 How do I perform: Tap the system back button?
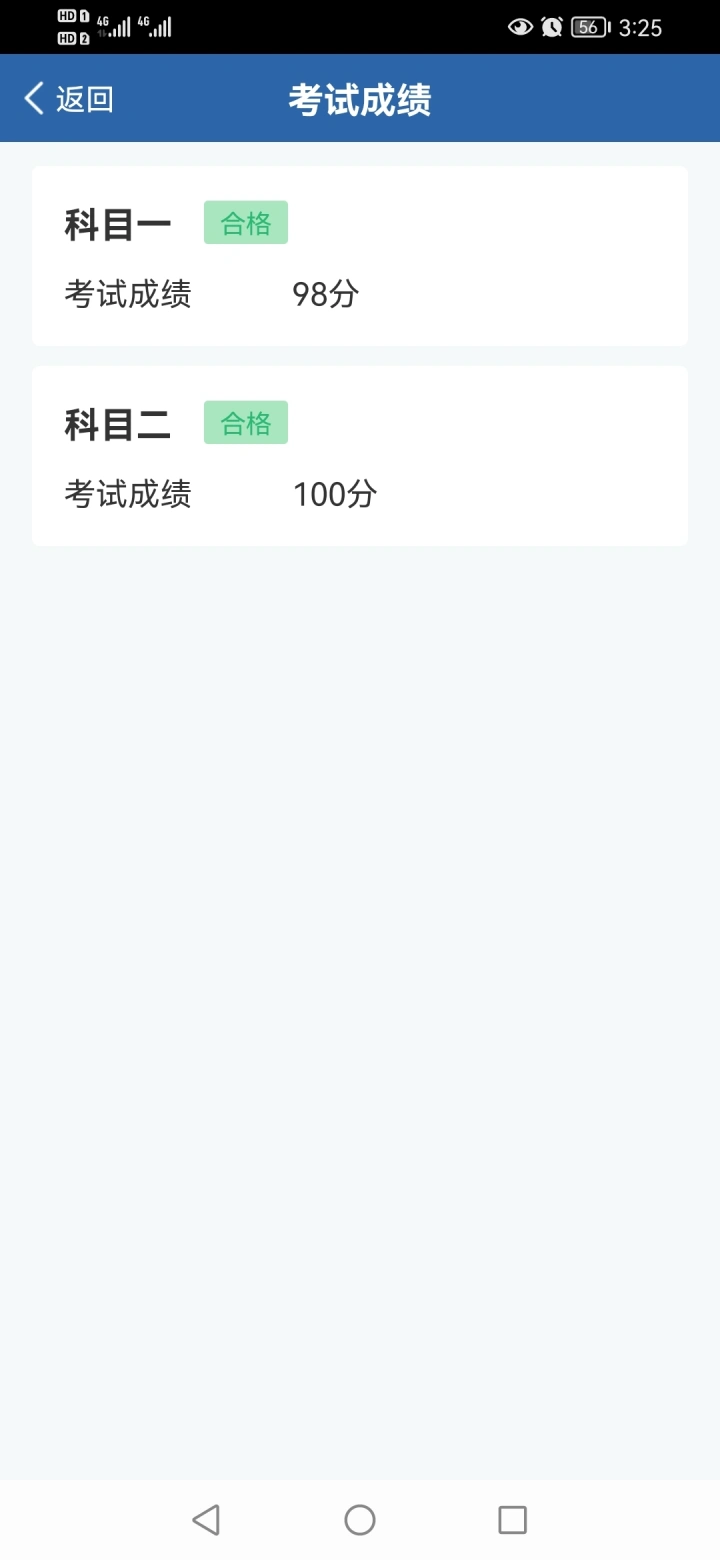click(206, 1520)
